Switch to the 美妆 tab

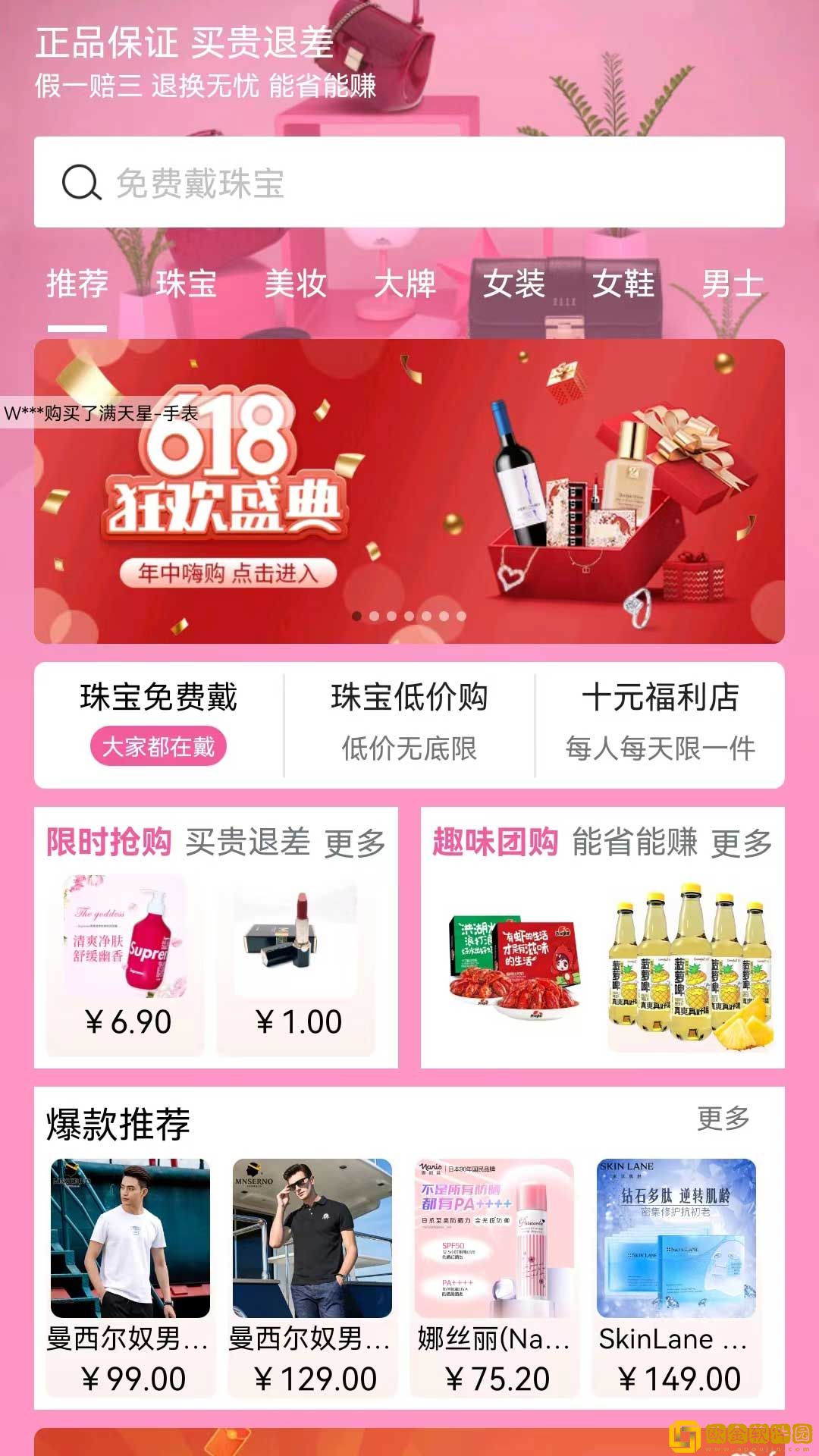click(x=294, y=285)
